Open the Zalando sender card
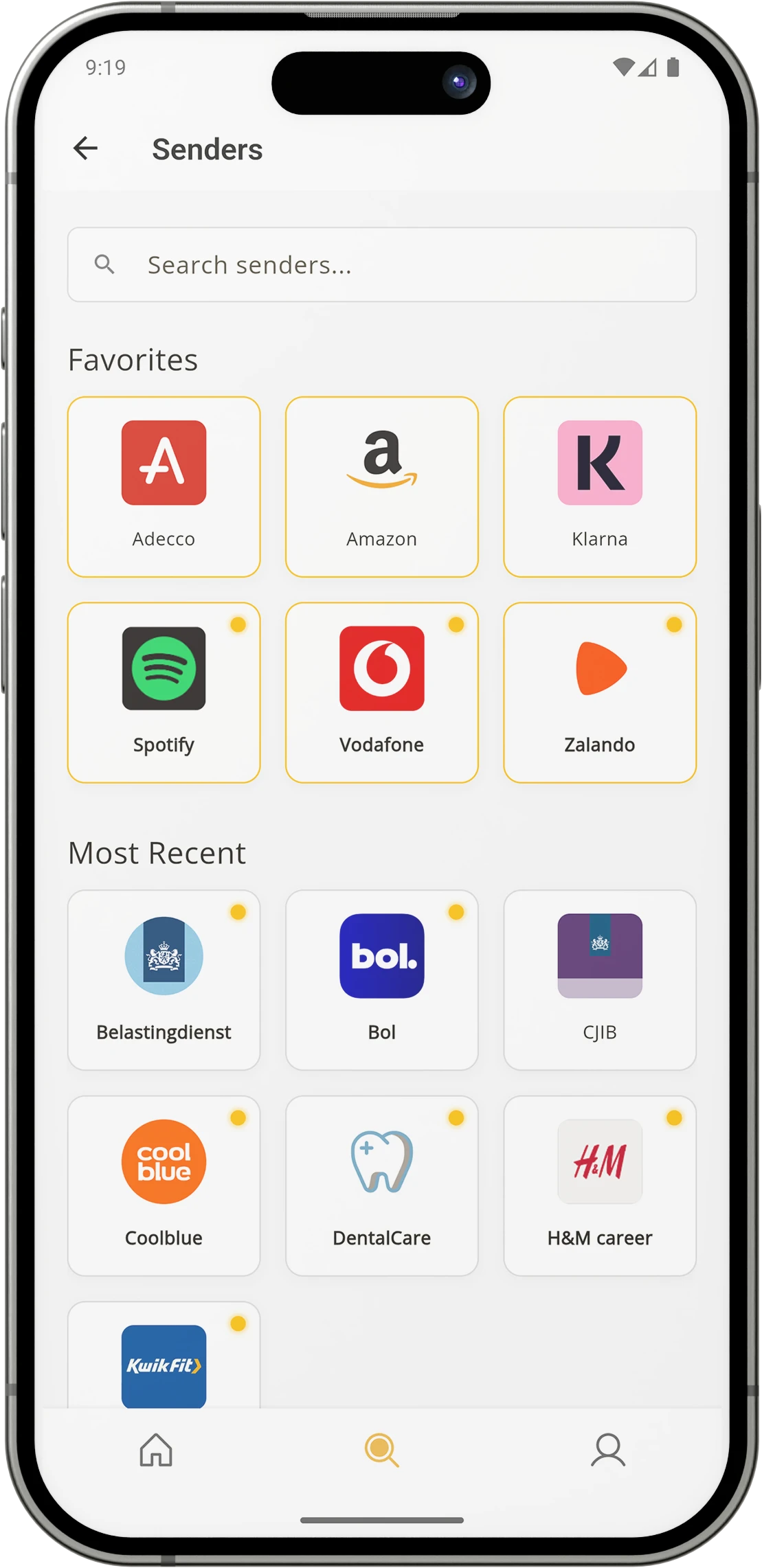The image size is (762, 1568). coord(600,692)
